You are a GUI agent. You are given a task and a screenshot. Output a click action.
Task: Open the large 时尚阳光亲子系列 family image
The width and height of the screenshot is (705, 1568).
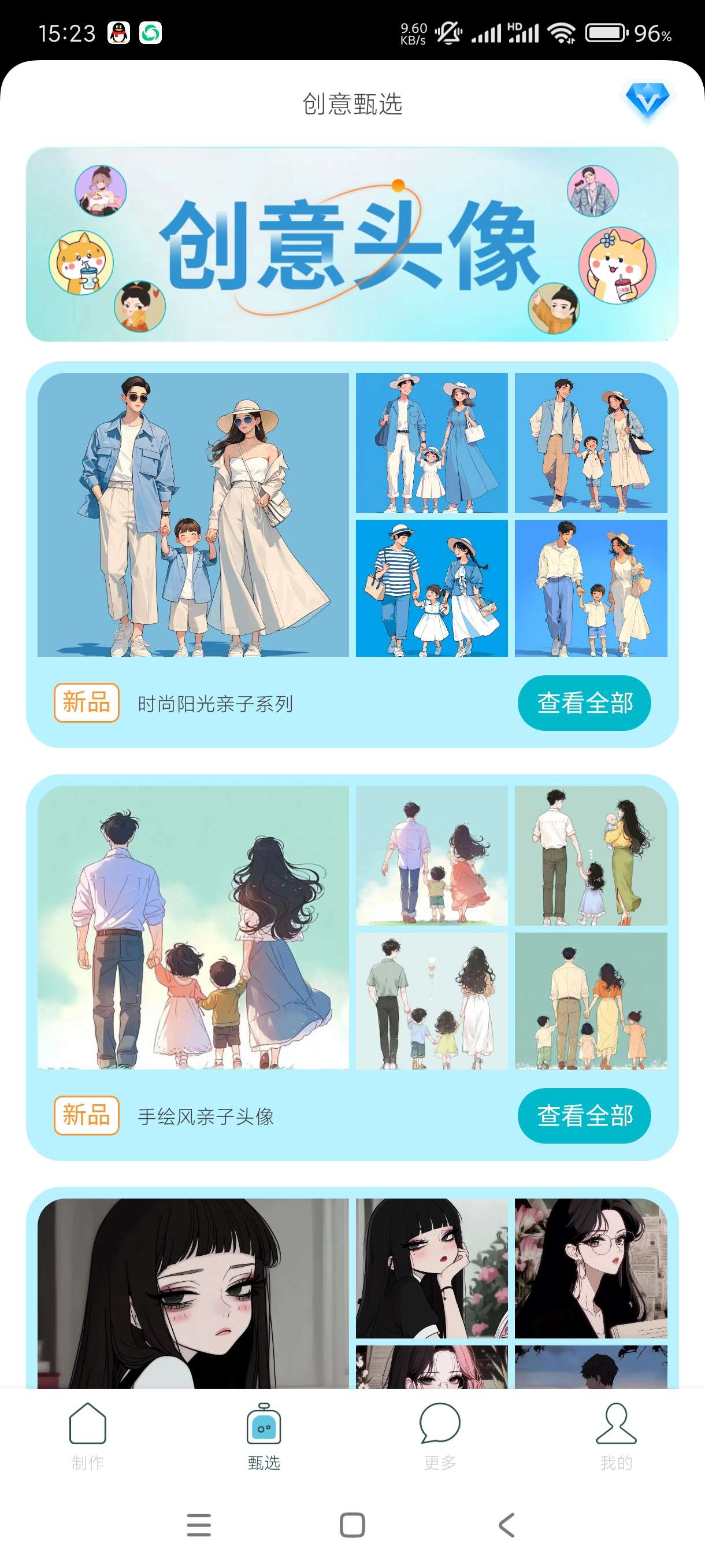coord(193,515)
